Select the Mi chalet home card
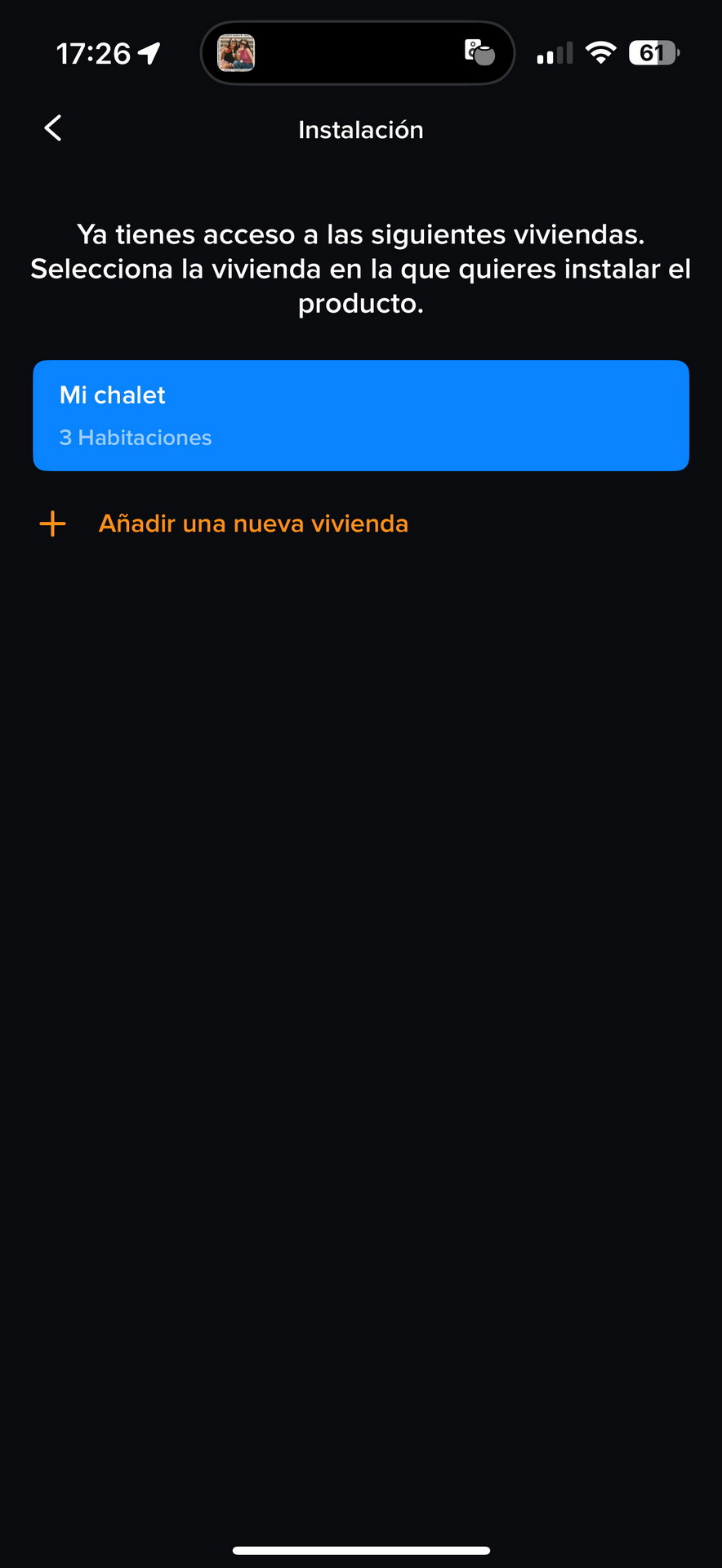 click(360, 416)
